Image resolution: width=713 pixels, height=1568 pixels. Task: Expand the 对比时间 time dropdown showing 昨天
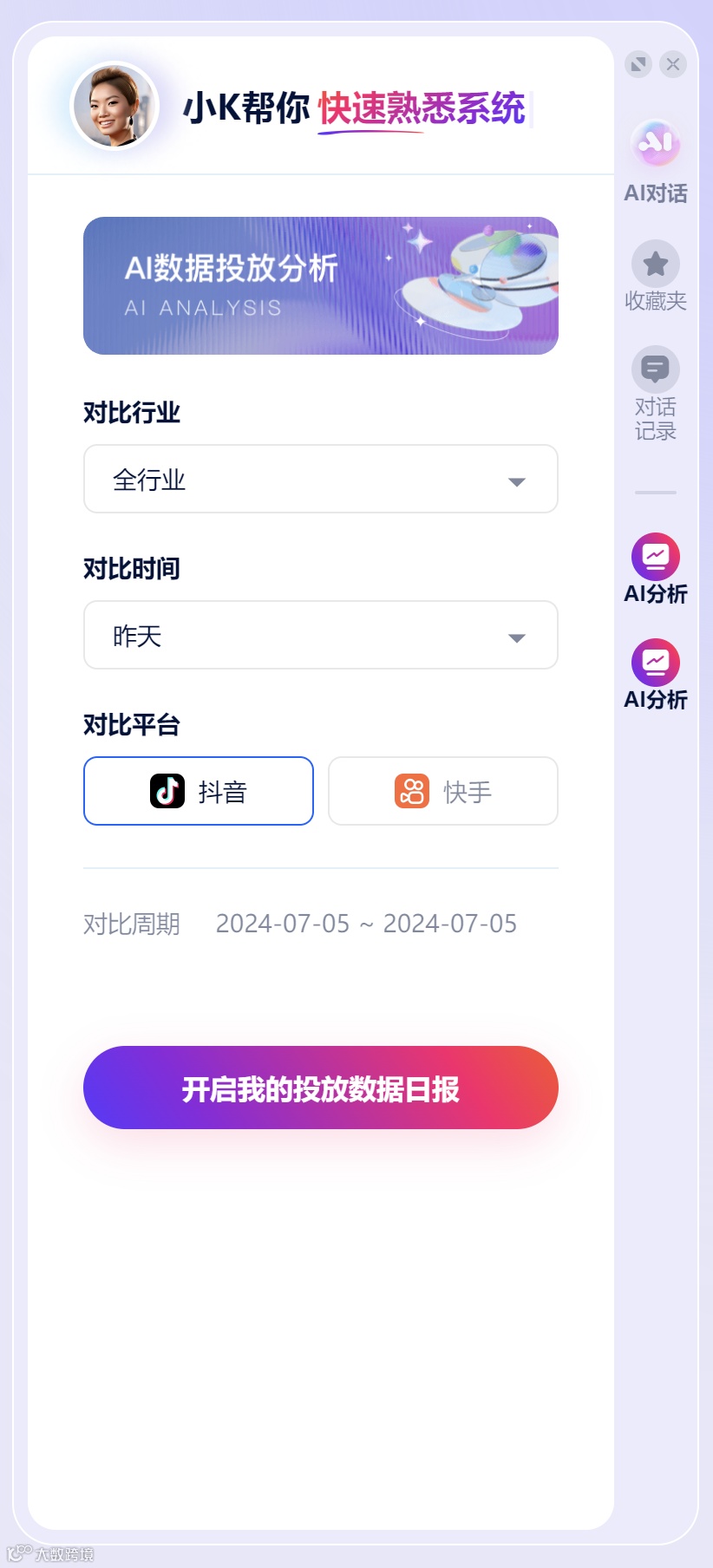point(321,635)
